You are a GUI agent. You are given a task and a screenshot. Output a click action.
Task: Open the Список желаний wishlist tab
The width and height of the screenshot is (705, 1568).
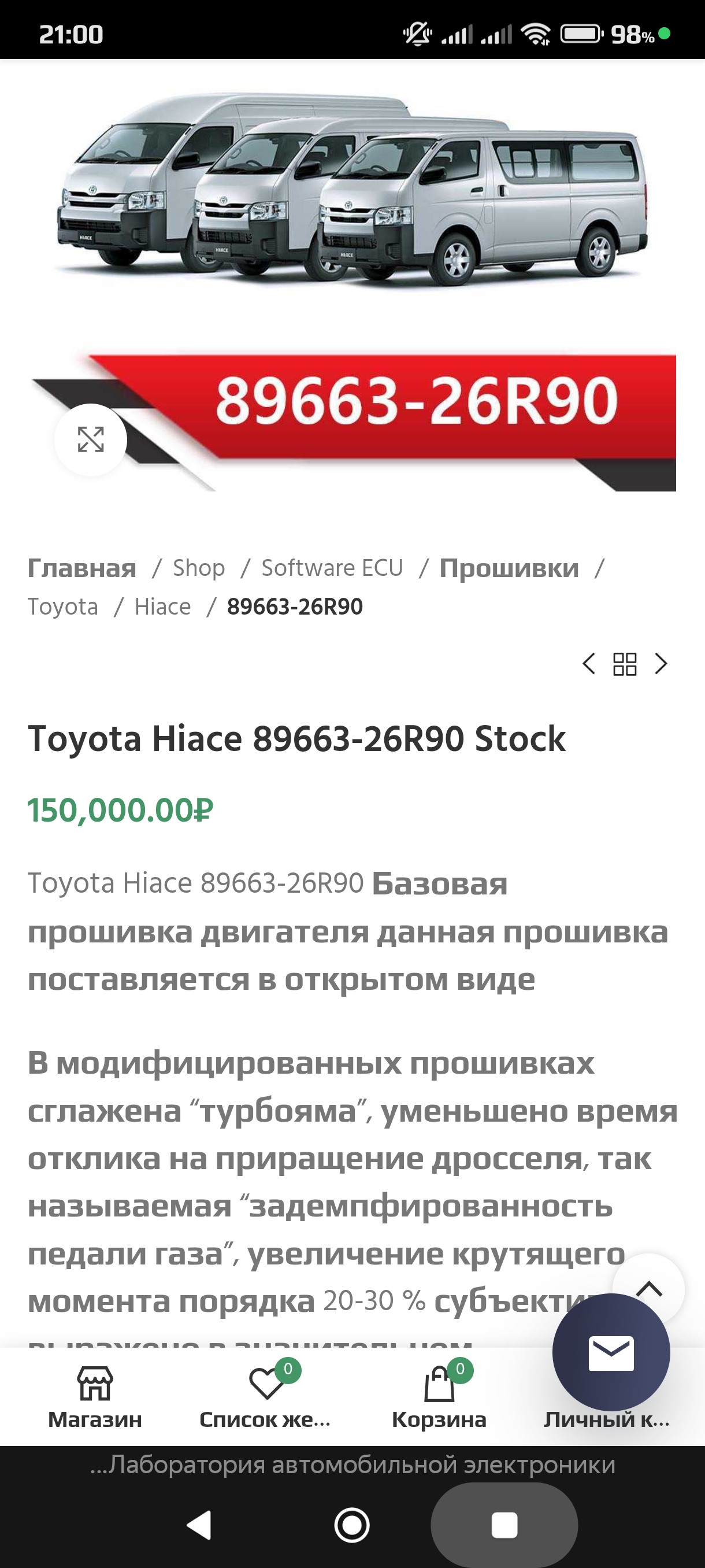pyautogui.click(x=266, y=1397)
